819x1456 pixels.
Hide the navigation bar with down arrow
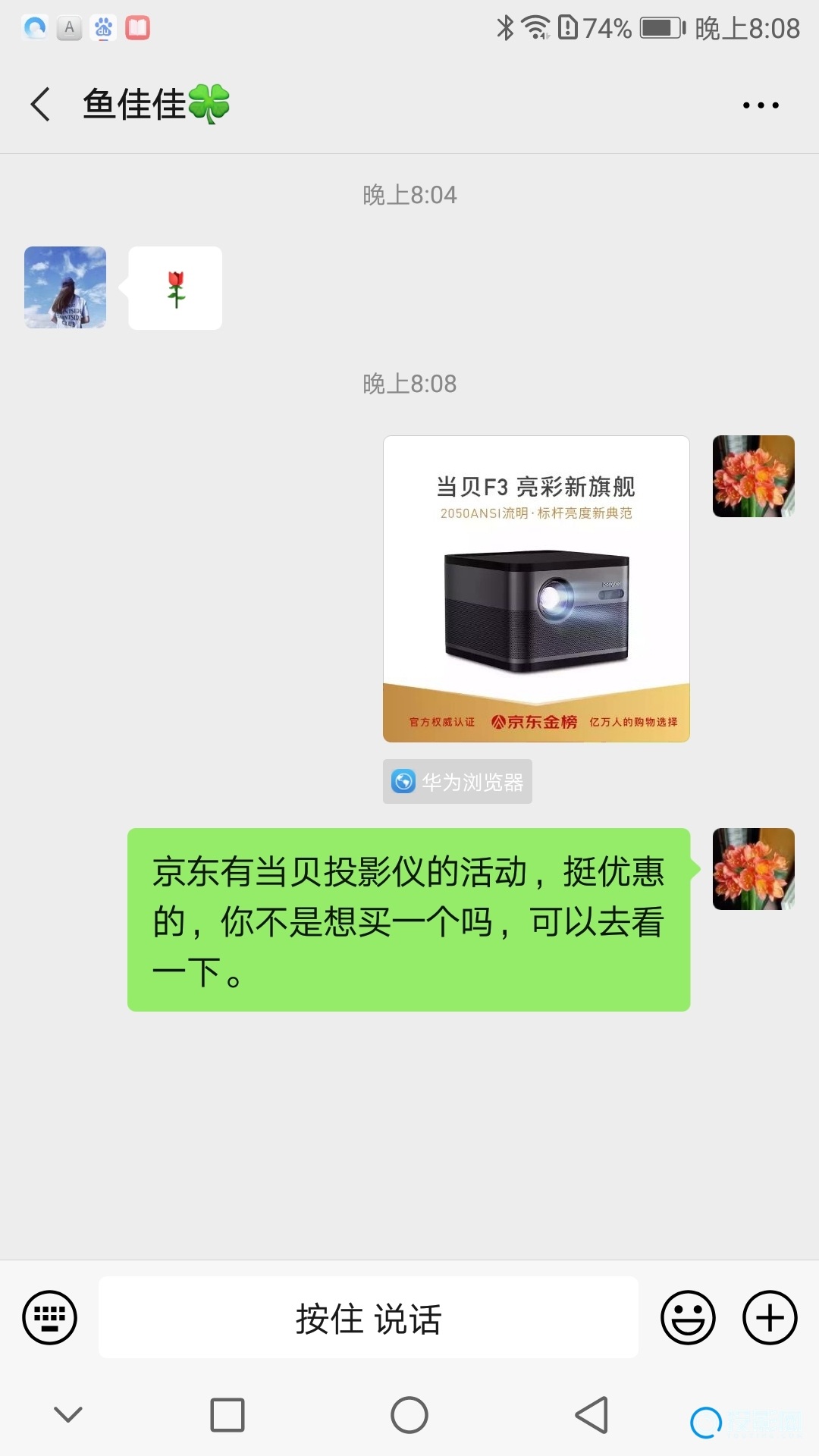68,1414
